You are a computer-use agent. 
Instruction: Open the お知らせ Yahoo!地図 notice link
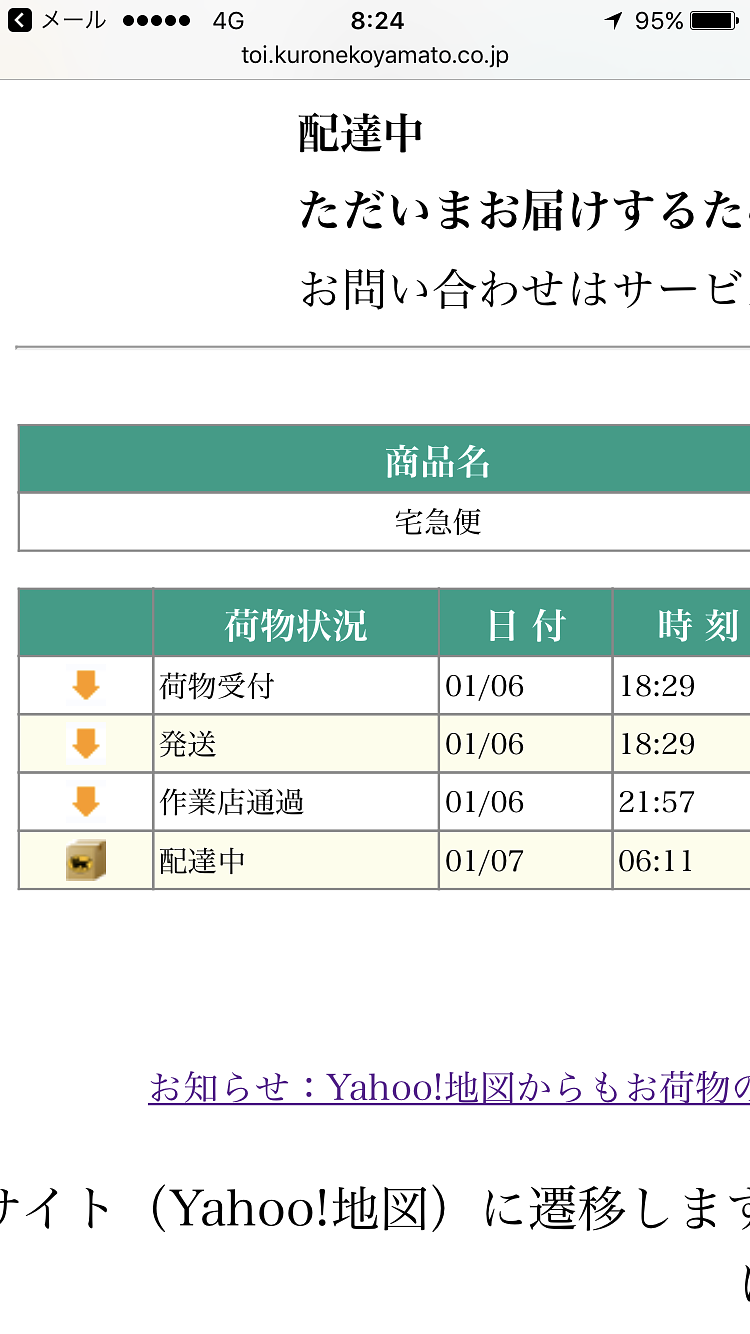point(450,1088)
